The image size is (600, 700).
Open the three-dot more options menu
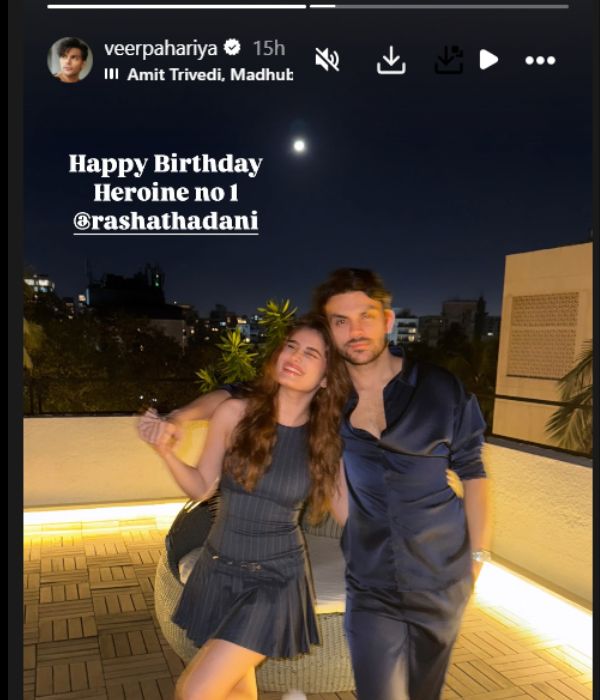coord(540,60)
